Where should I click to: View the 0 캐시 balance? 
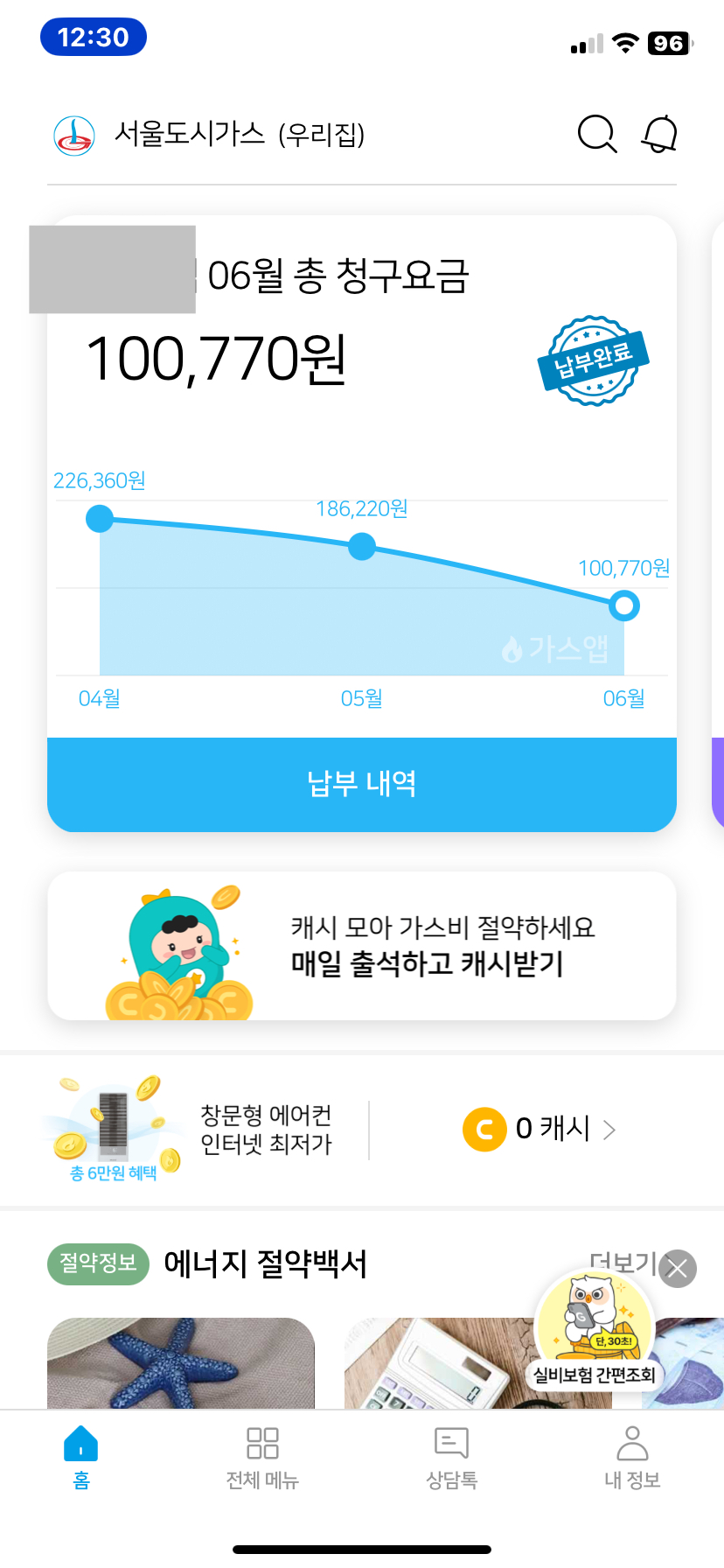tap(540, 1129)
